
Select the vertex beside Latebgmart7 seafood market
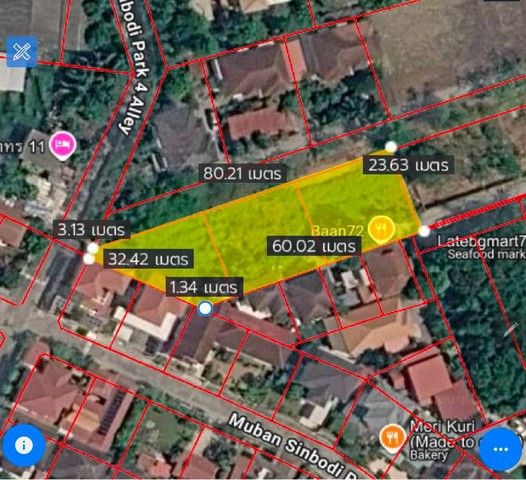(424, 231)
